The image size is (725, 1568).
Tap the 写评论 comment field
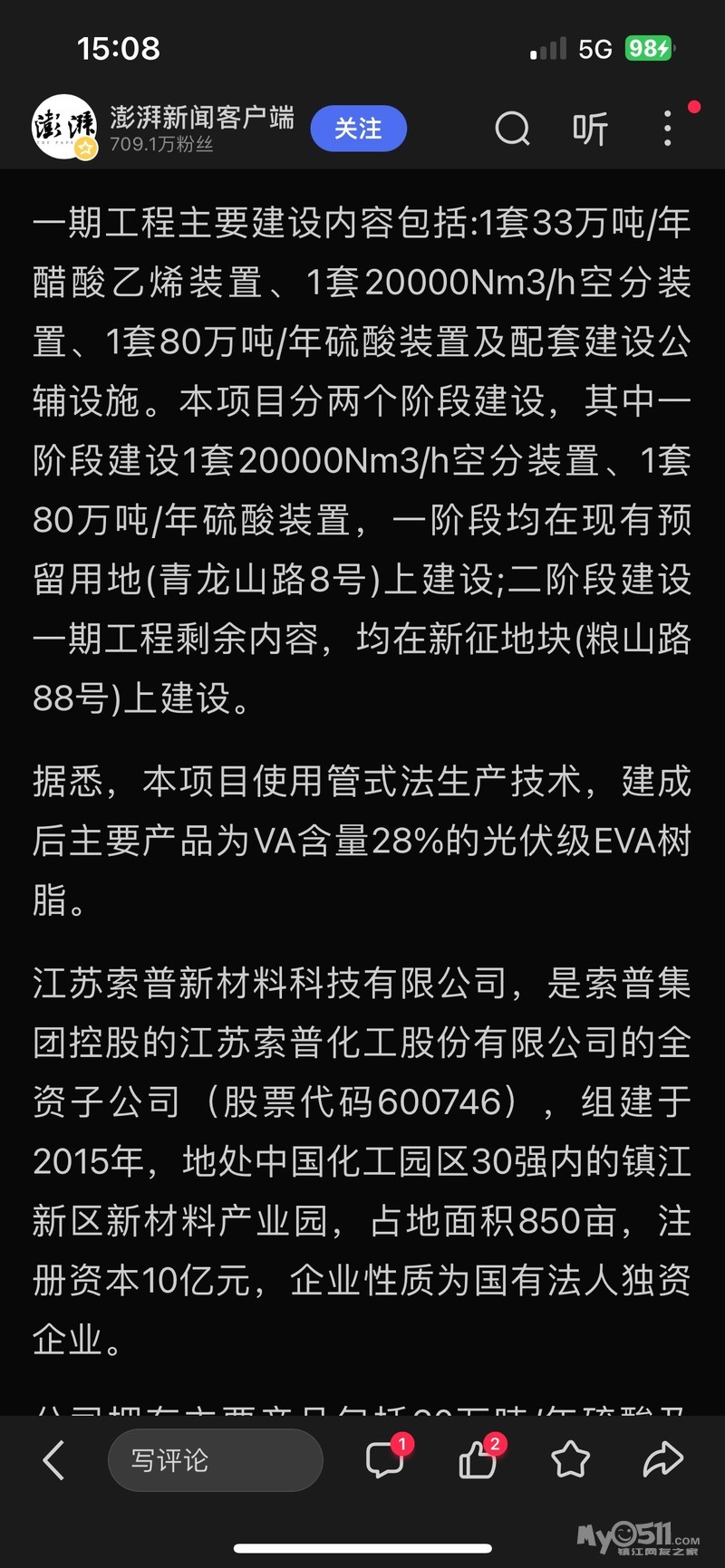(x=215, y=1459)
